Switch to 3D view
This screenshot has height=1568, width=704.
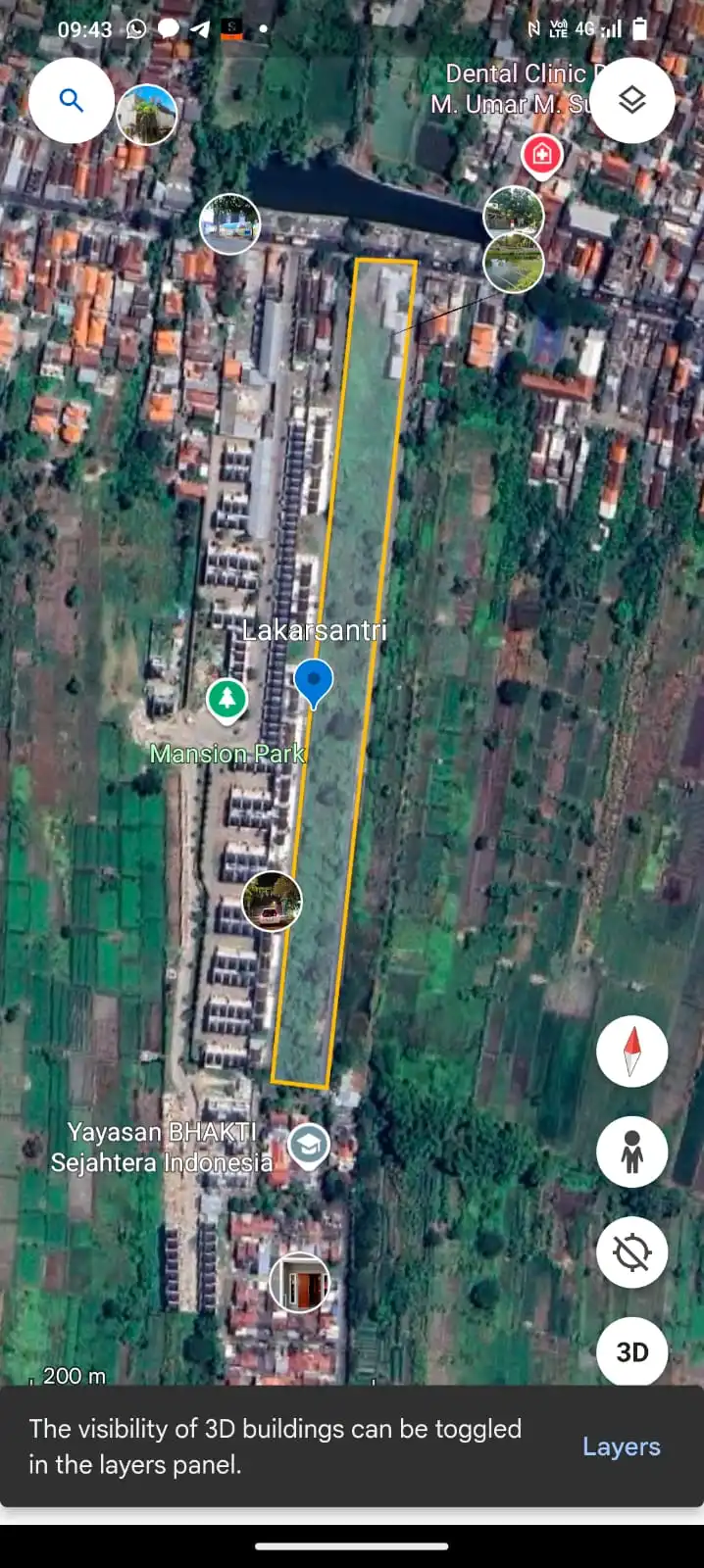631,1351
